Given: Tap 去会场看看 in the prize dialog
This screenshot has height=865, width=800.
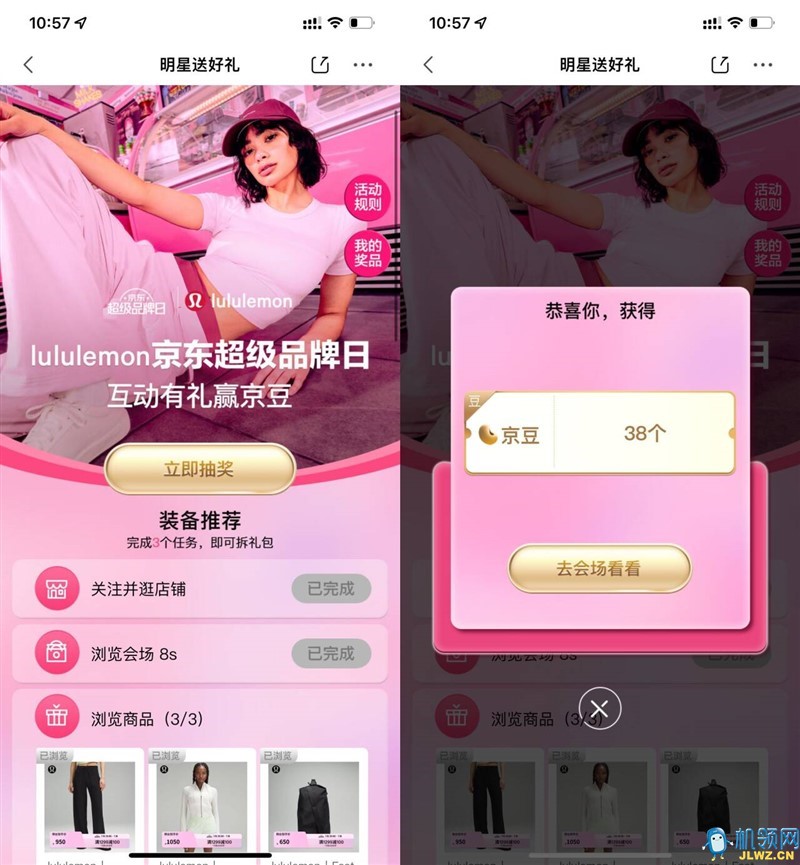Looking at the screenshot, I should (599, 569).
